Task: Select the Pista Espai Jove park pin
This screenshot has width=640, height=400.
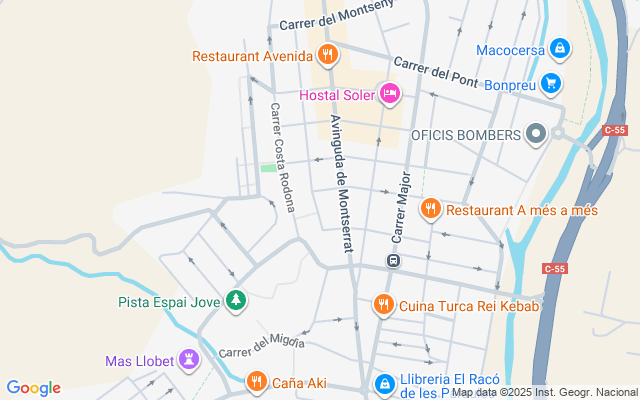Action: coord(235,300)
